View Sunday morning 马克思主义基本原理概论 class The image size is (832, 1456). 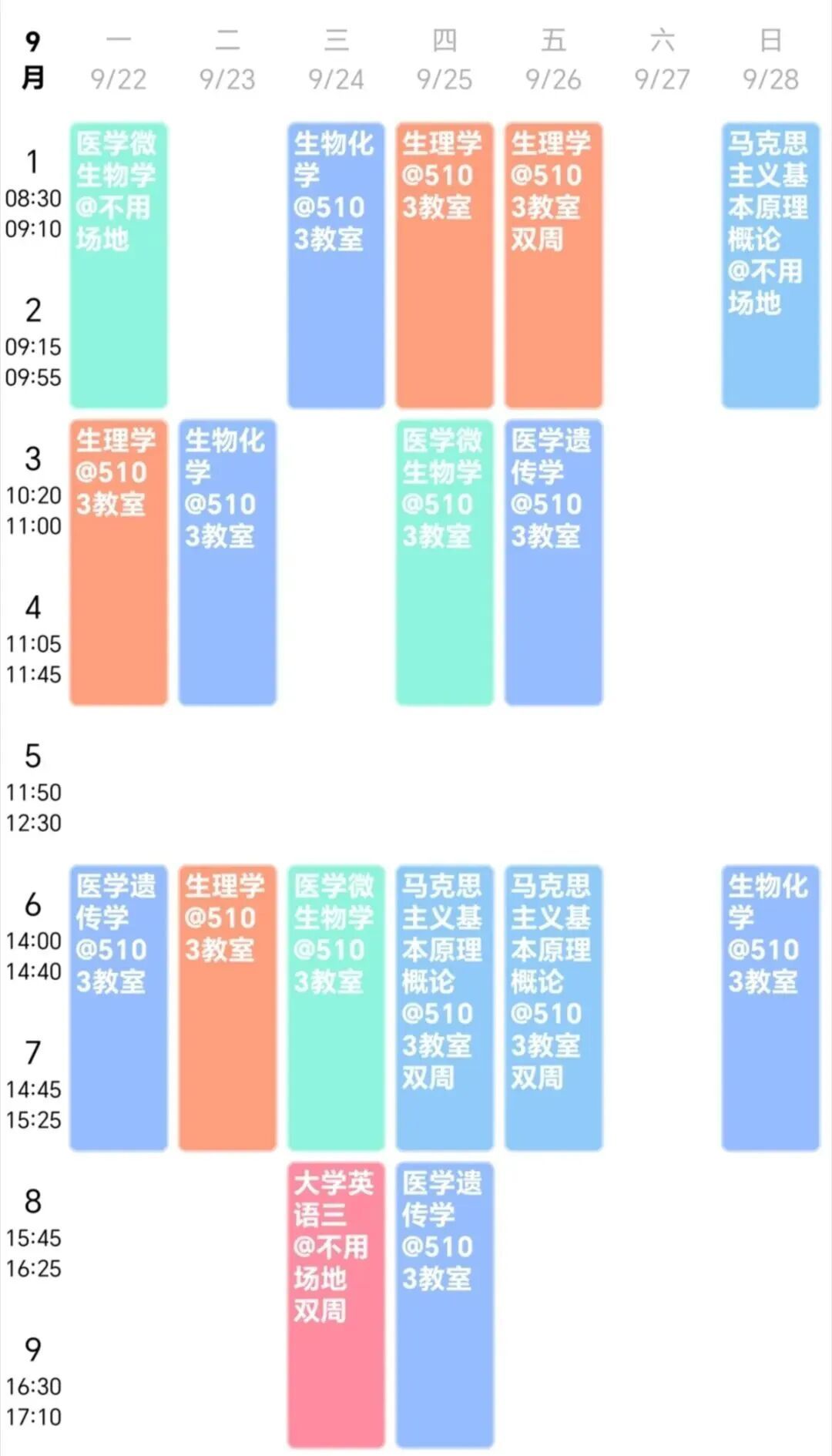click(x=770, y=265)
